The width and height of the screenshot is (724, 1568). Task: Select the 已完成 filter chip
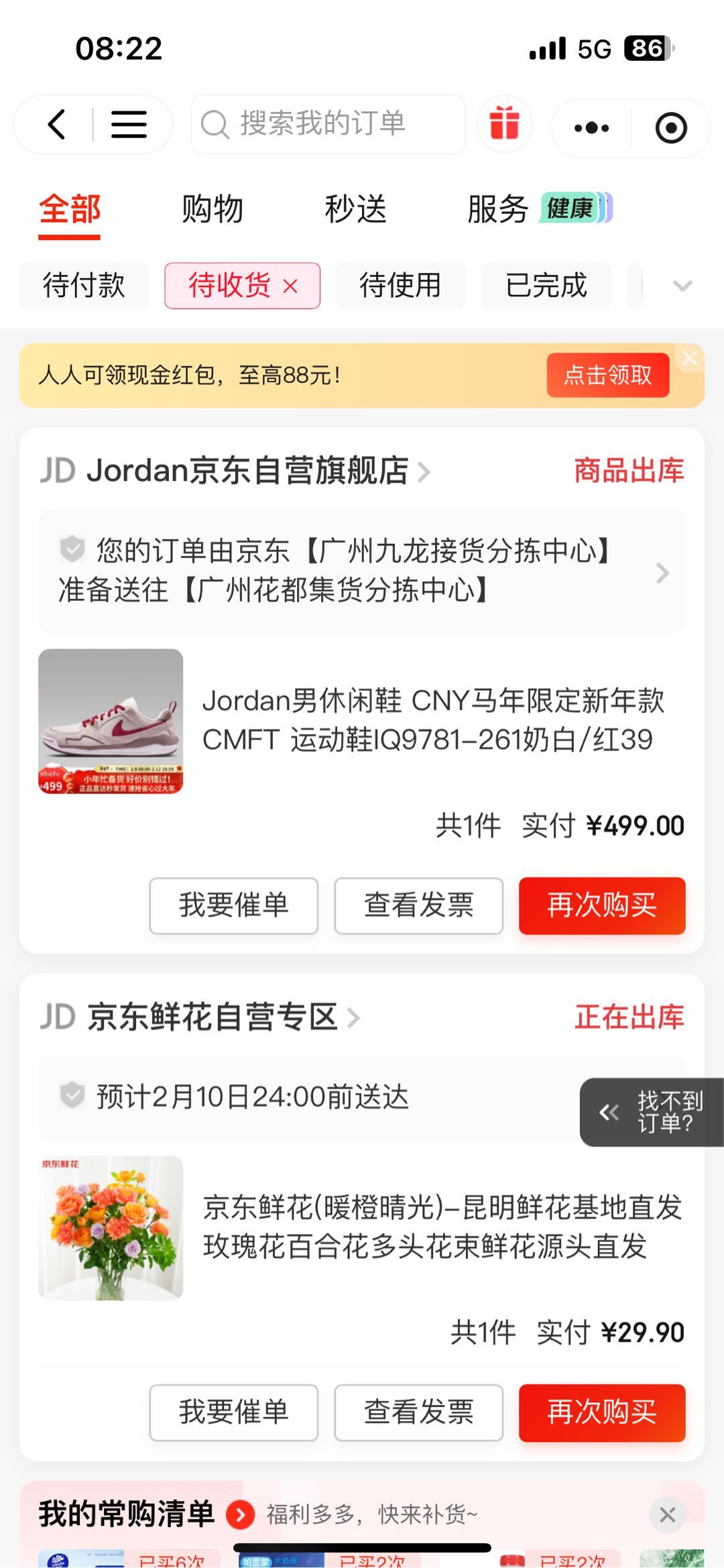(x=546, y=286)
